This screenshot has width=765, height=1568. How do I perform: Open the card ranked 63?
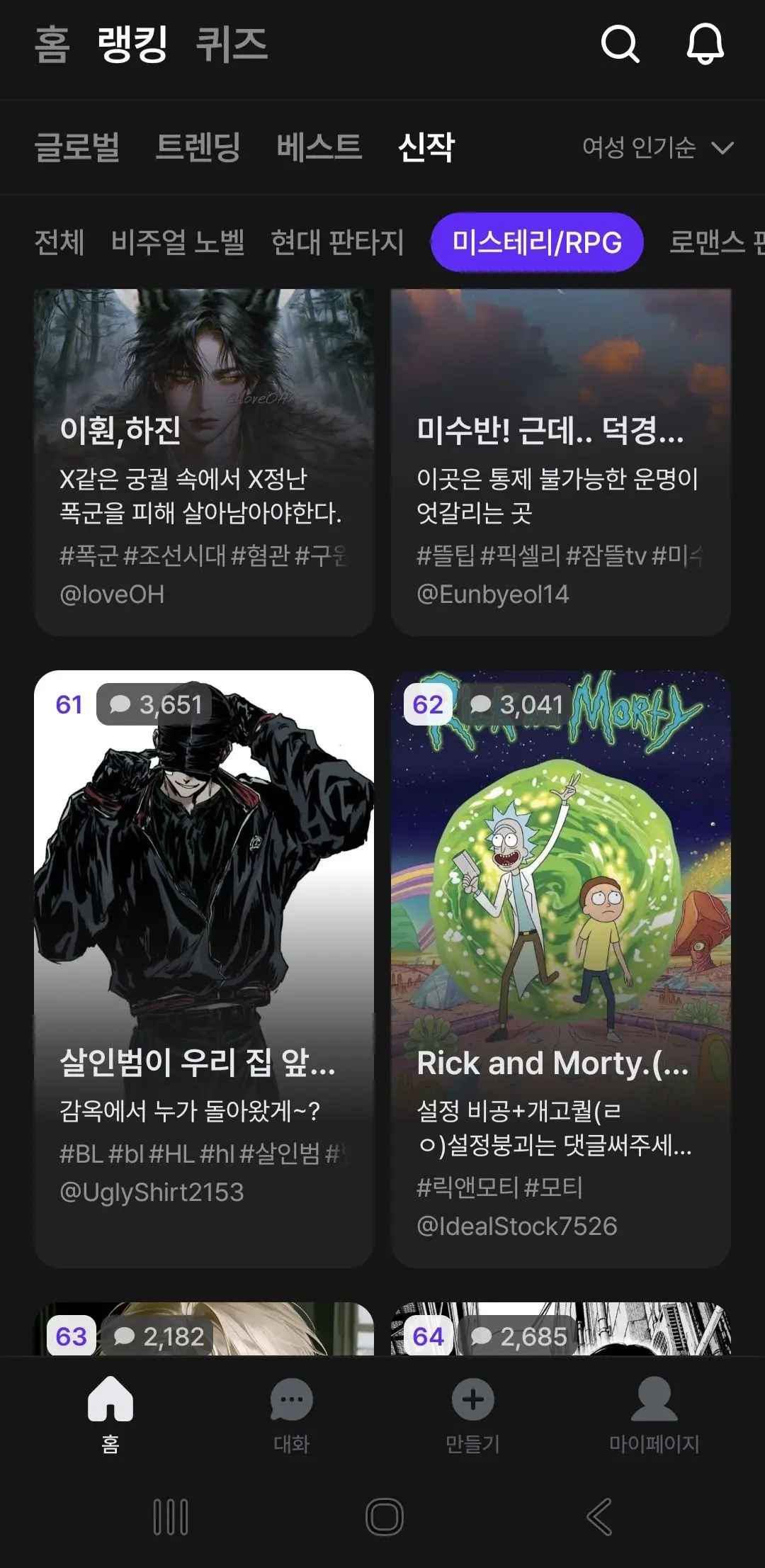pyautogui.click(x=204, y=1329)
